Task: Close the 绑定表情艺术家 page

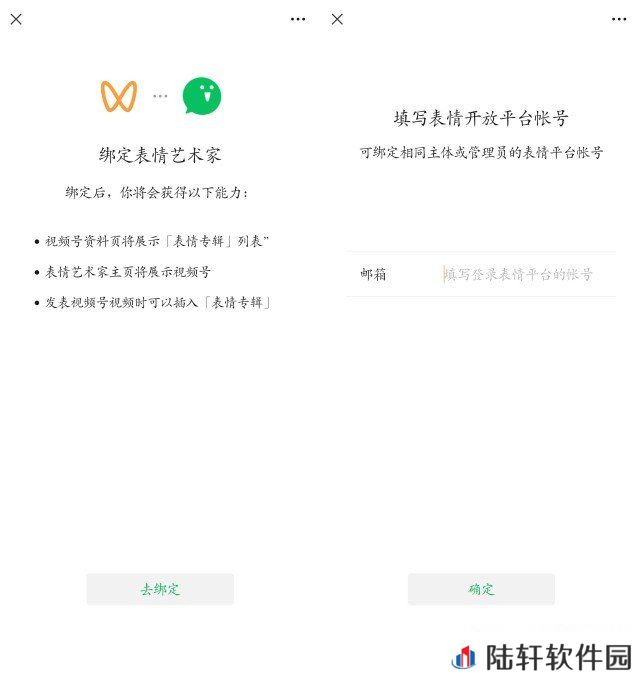Action: click(x=16, y=19)
